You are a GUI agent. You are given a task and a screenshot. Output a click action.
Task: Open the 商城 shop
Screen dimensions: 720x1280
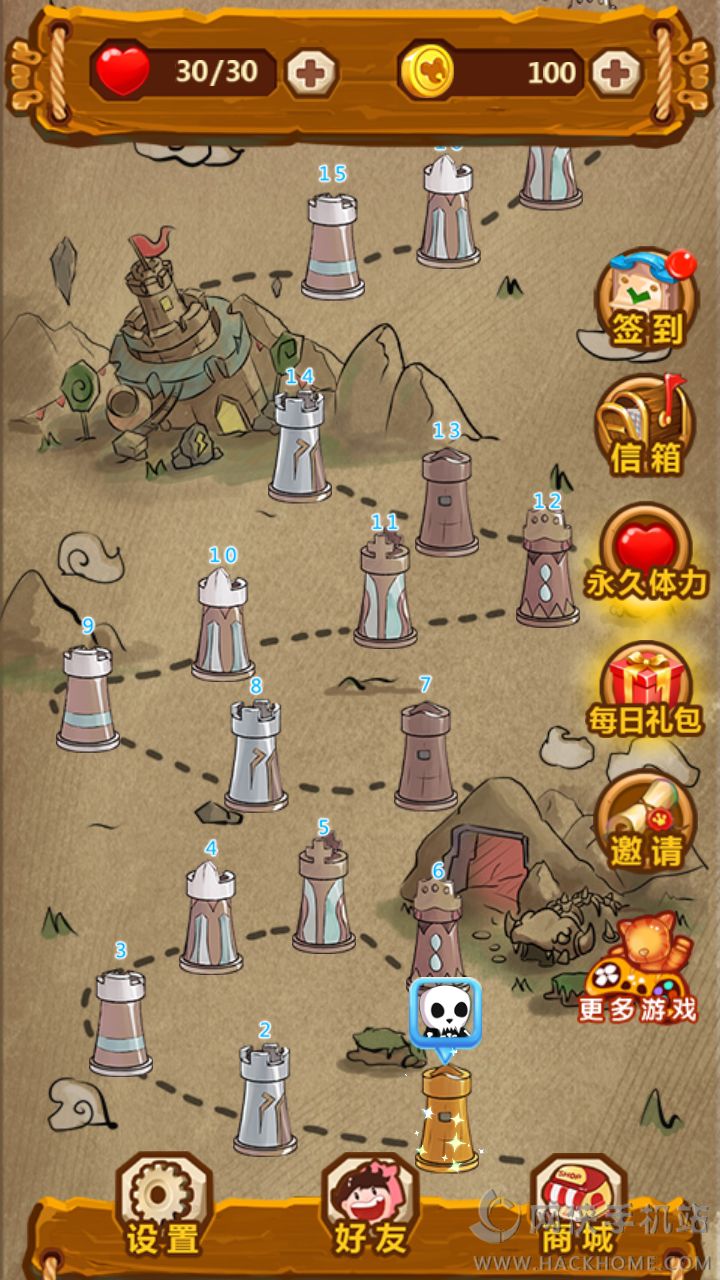tap(578, 1210)
